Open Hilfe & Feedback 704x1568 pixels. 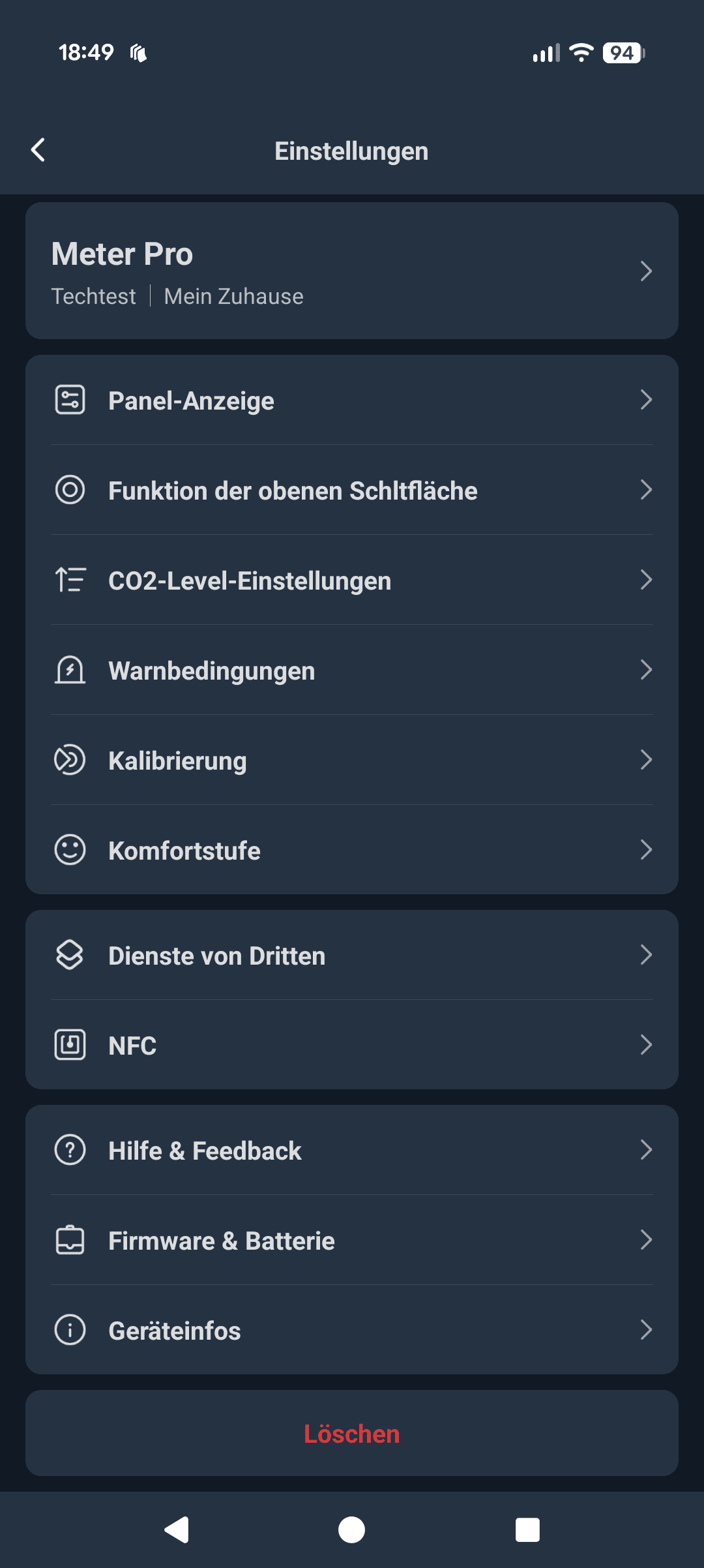(352, 1150)
